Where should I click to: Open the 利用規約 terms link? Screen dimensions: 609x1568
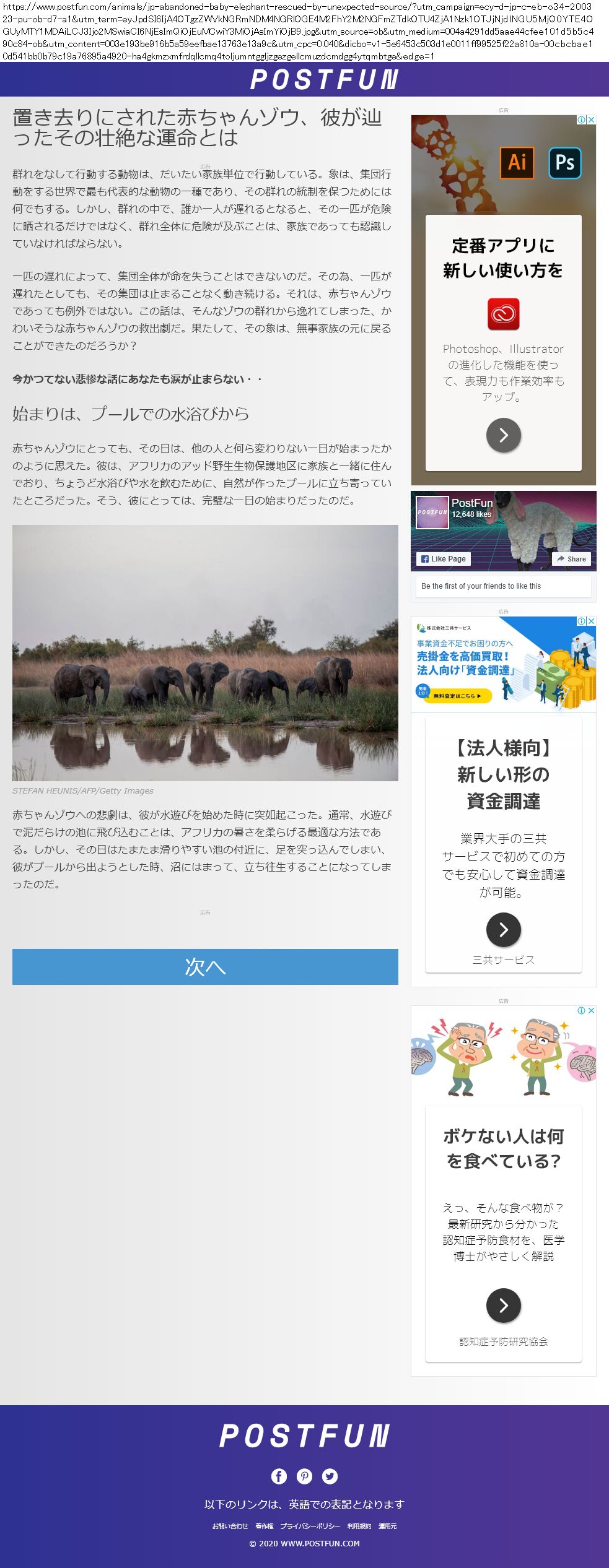point(359,1526)
